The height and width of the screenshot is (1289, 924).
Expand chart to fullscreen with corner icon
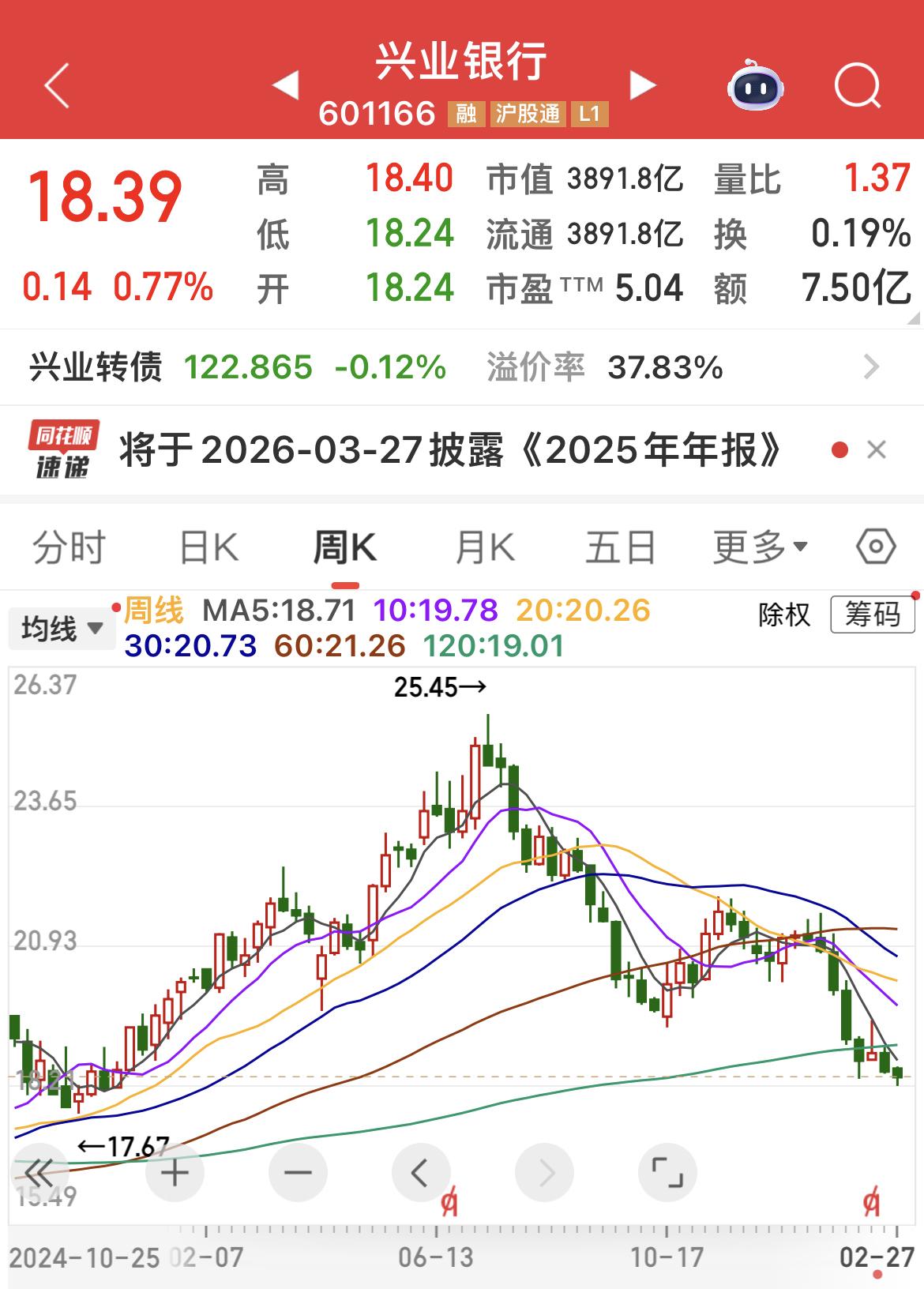[x=667, y=1174]
